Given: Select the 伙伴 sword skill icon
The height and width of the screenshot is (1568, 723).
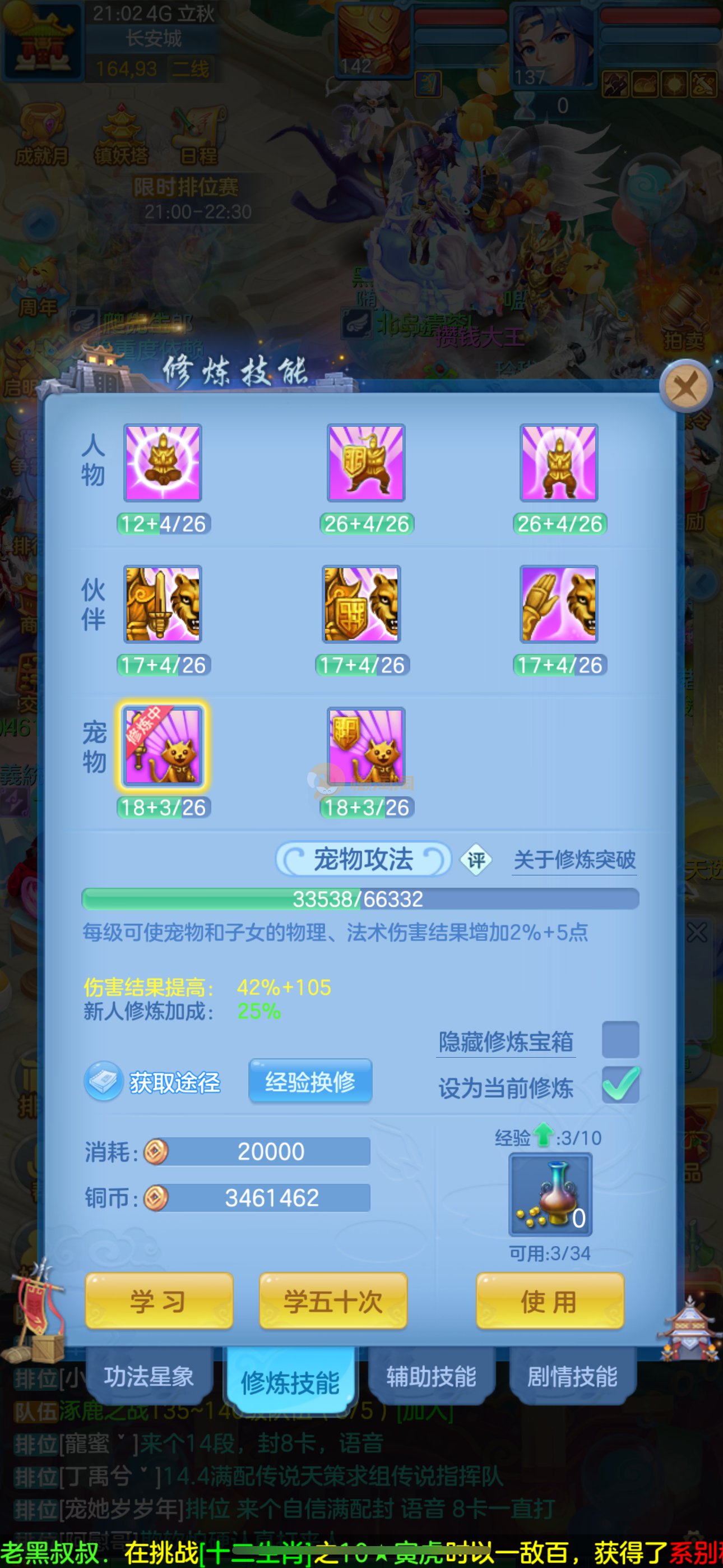Looking at the screenshot, I should click(163, 604).
